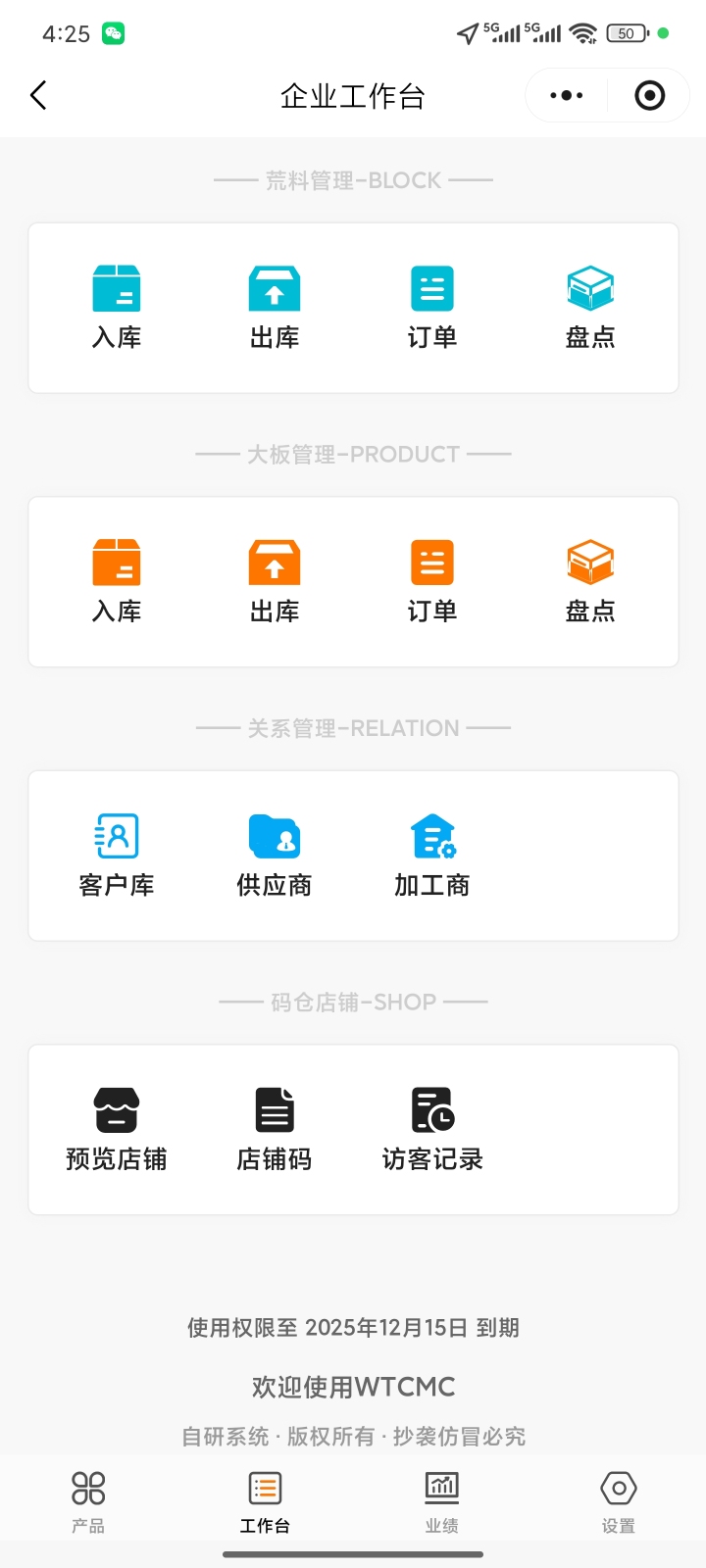Image resolution: width=706 pixels, height=1568 pixels.
Task: Tap the 欢迎使用WTCMC welcome text
Action: [x=353, y=1386]
